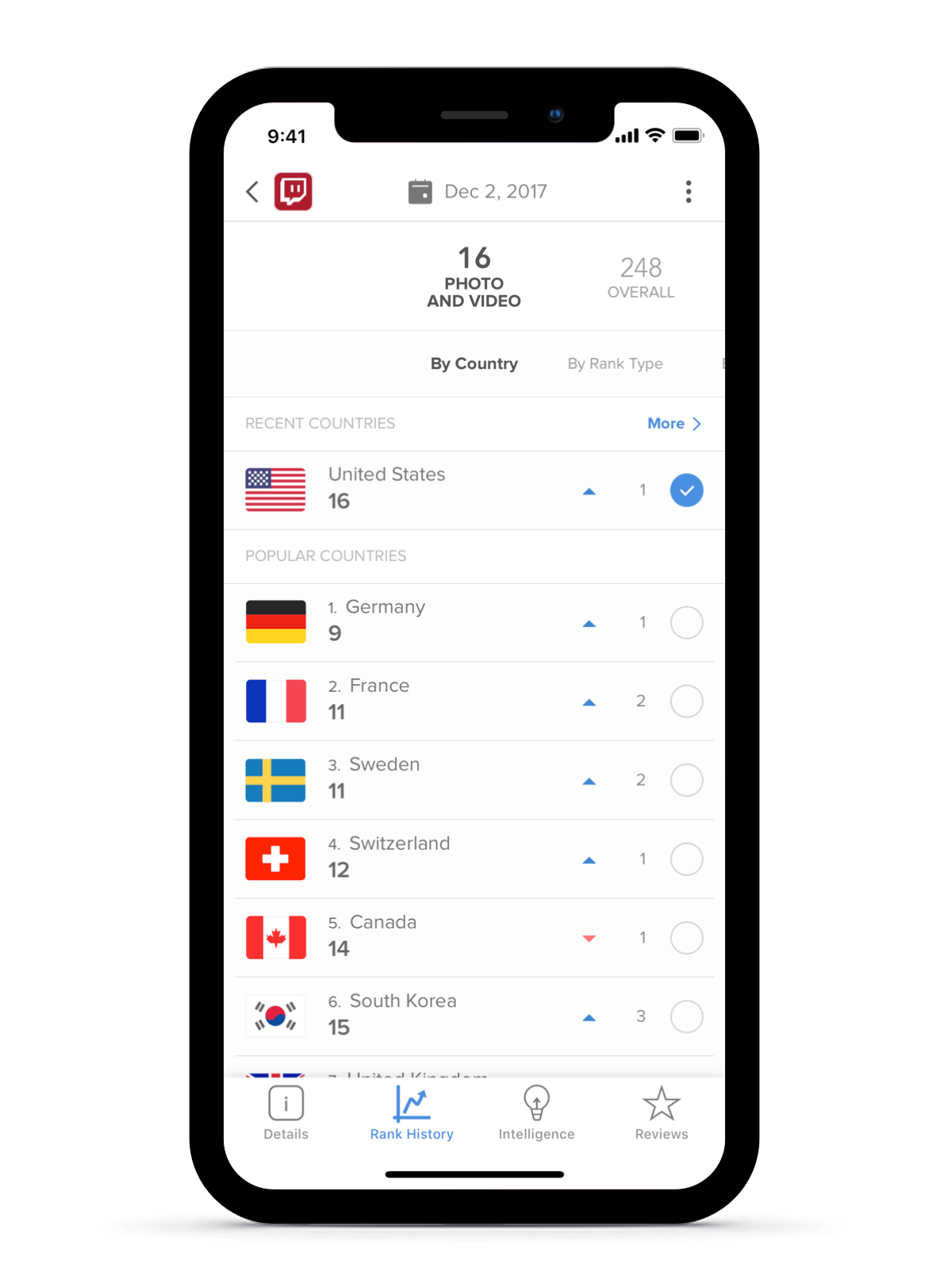The width and height of the screenshot is (952, 1276).
Task: Choose South Korea in the list
Action: (686, 1017)
